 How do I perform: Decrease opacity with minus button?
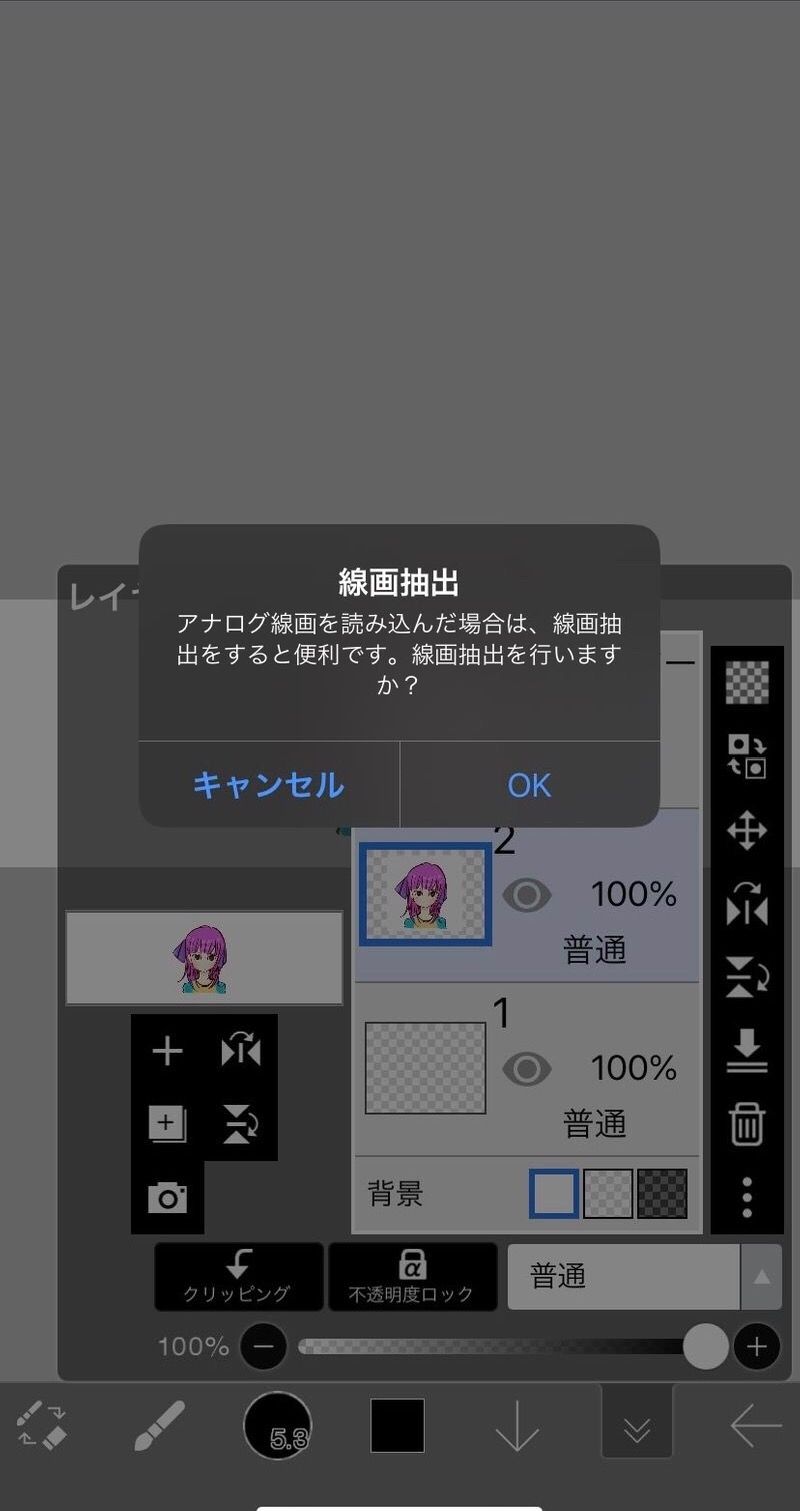click(263, 1346)
